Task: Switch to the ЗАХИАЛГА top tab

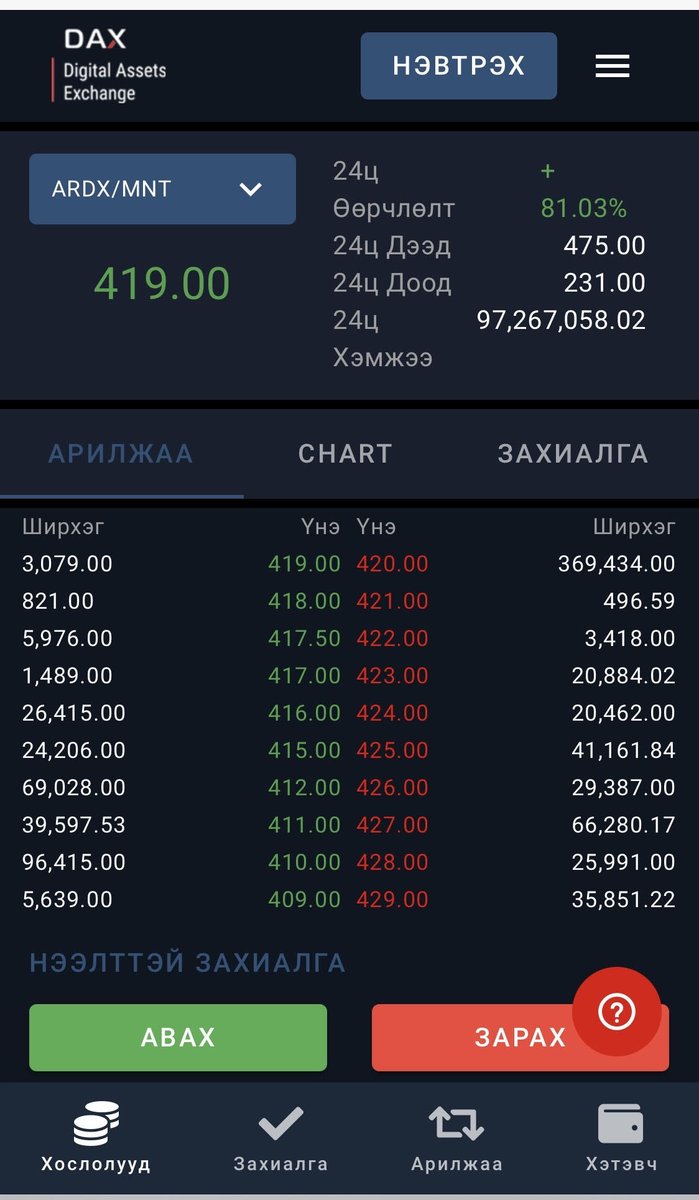Action: (573, 454)
